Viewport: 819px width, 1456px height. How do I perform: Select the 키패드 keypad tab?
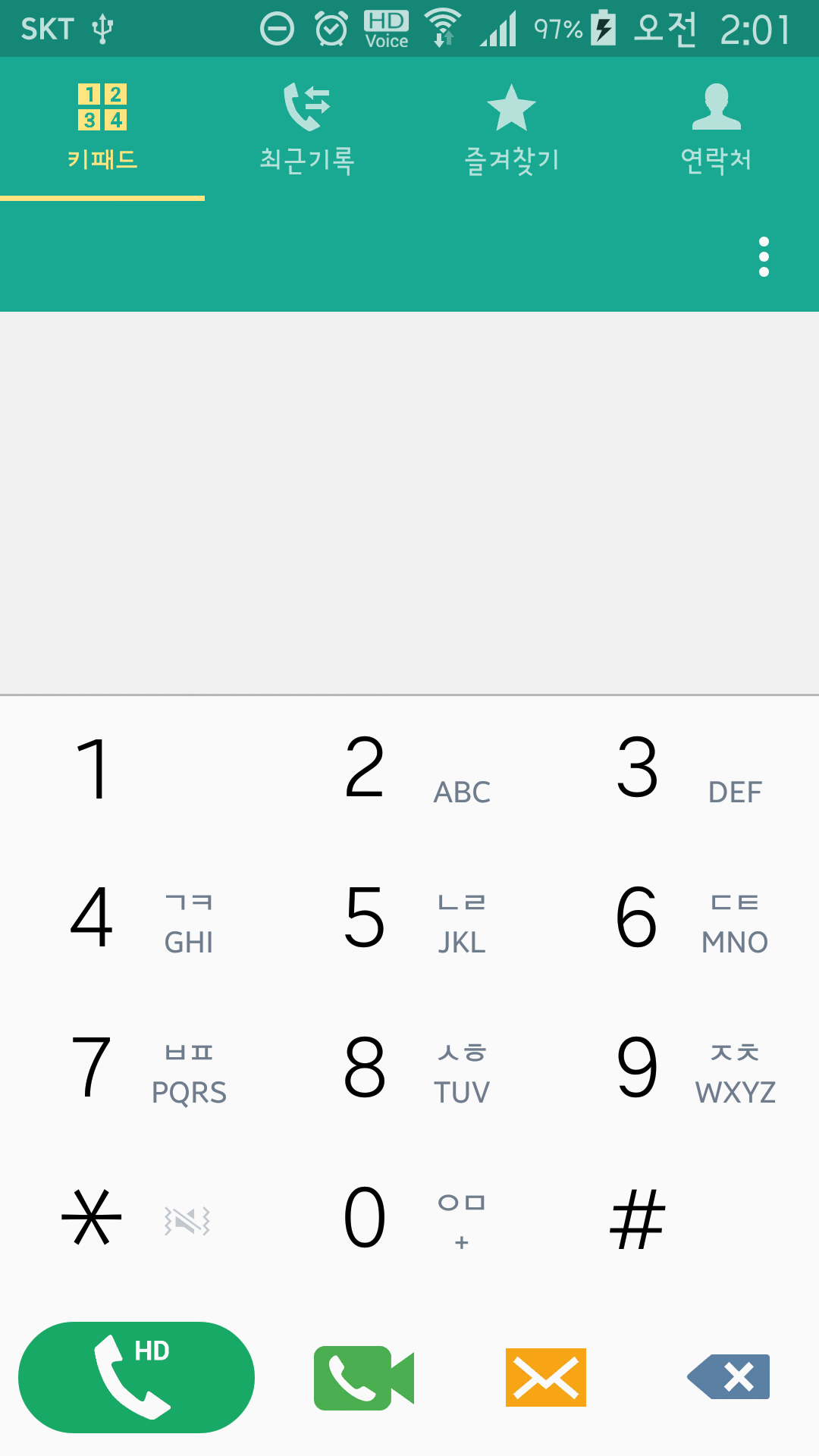102,129
